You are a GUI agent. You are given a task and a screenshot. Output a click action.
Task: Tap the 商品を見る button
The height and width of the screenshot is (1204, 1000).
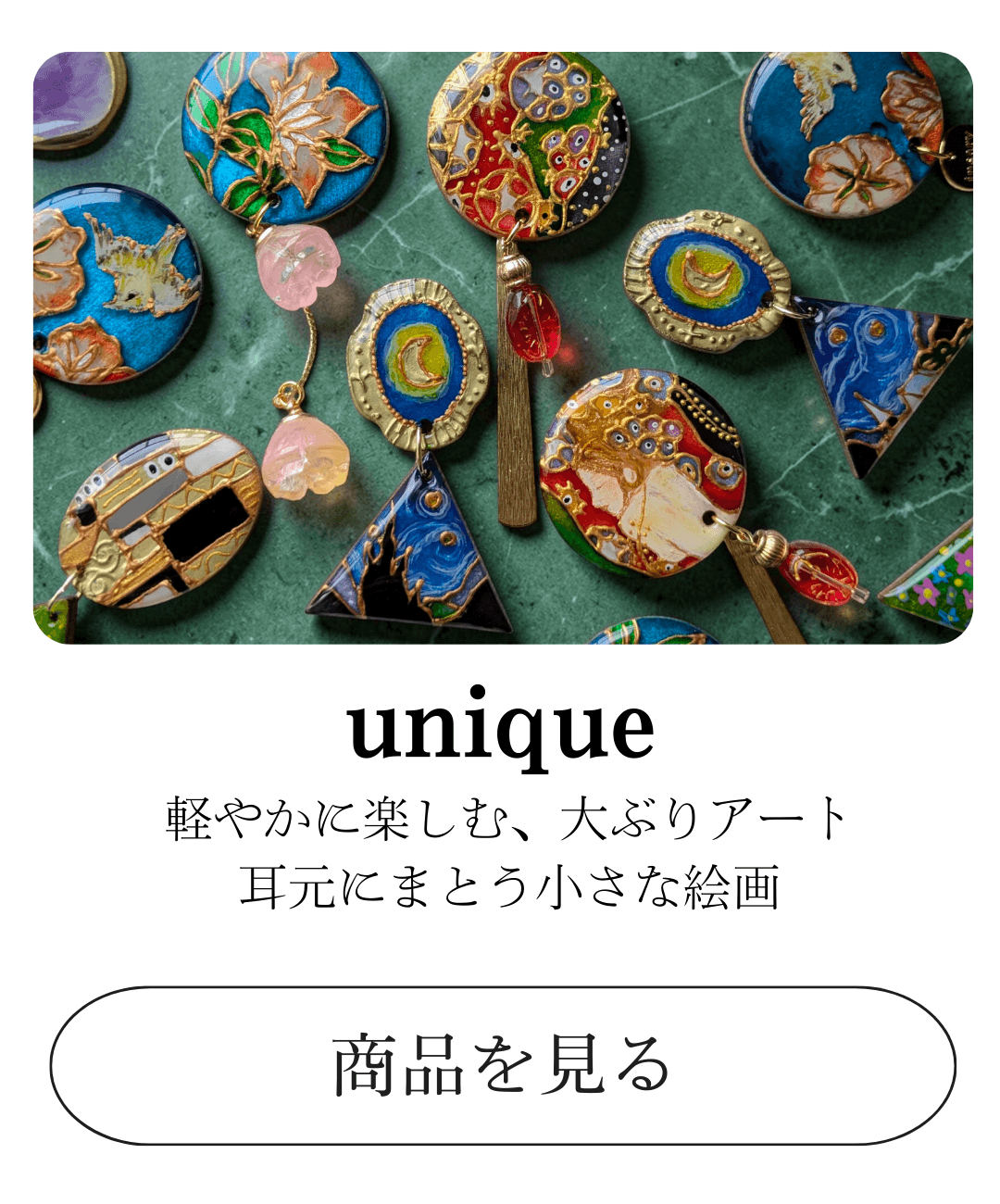(x=502, y=1066)
